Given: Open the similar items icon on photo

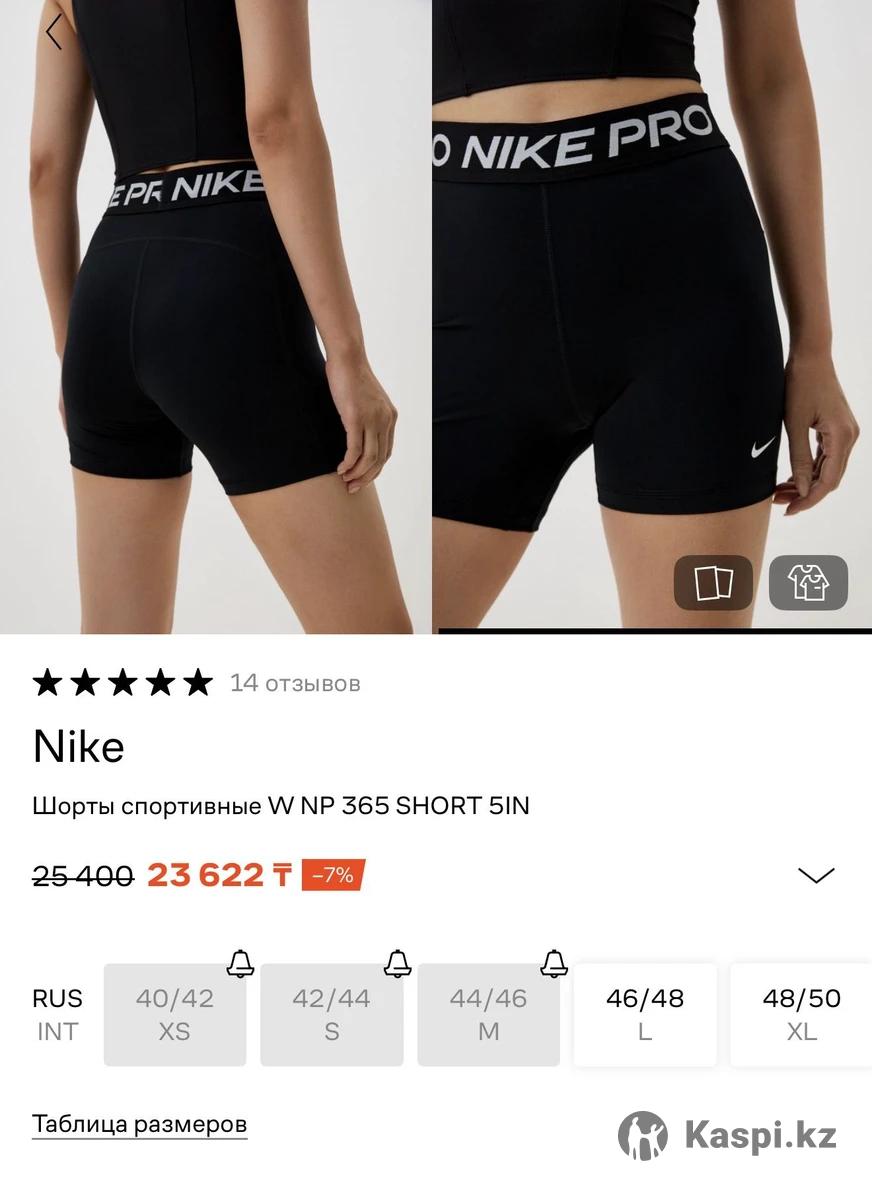Looking at the screenshot, I should (713, 582).
